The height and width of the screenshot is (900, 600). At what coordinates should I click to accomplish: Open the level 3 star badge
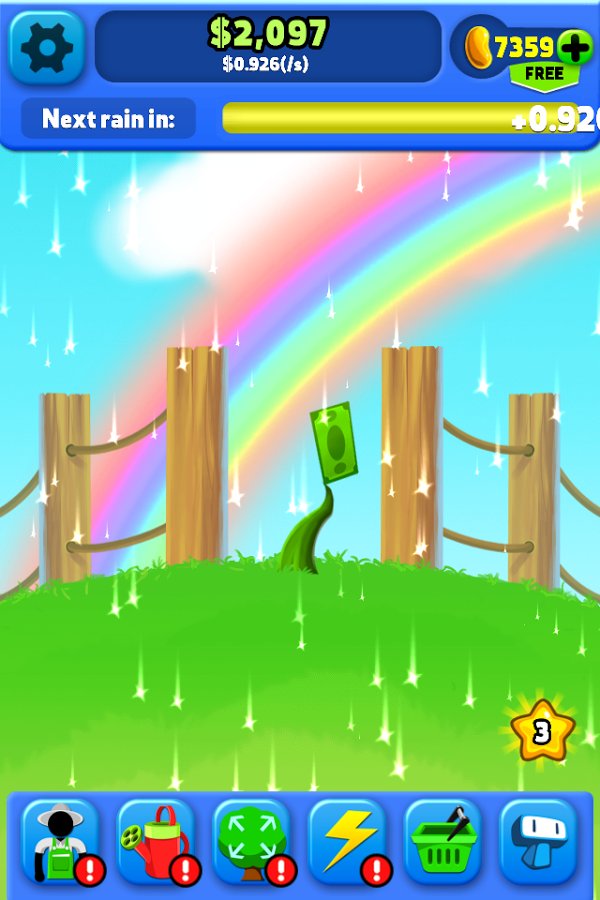coord(542,732)
